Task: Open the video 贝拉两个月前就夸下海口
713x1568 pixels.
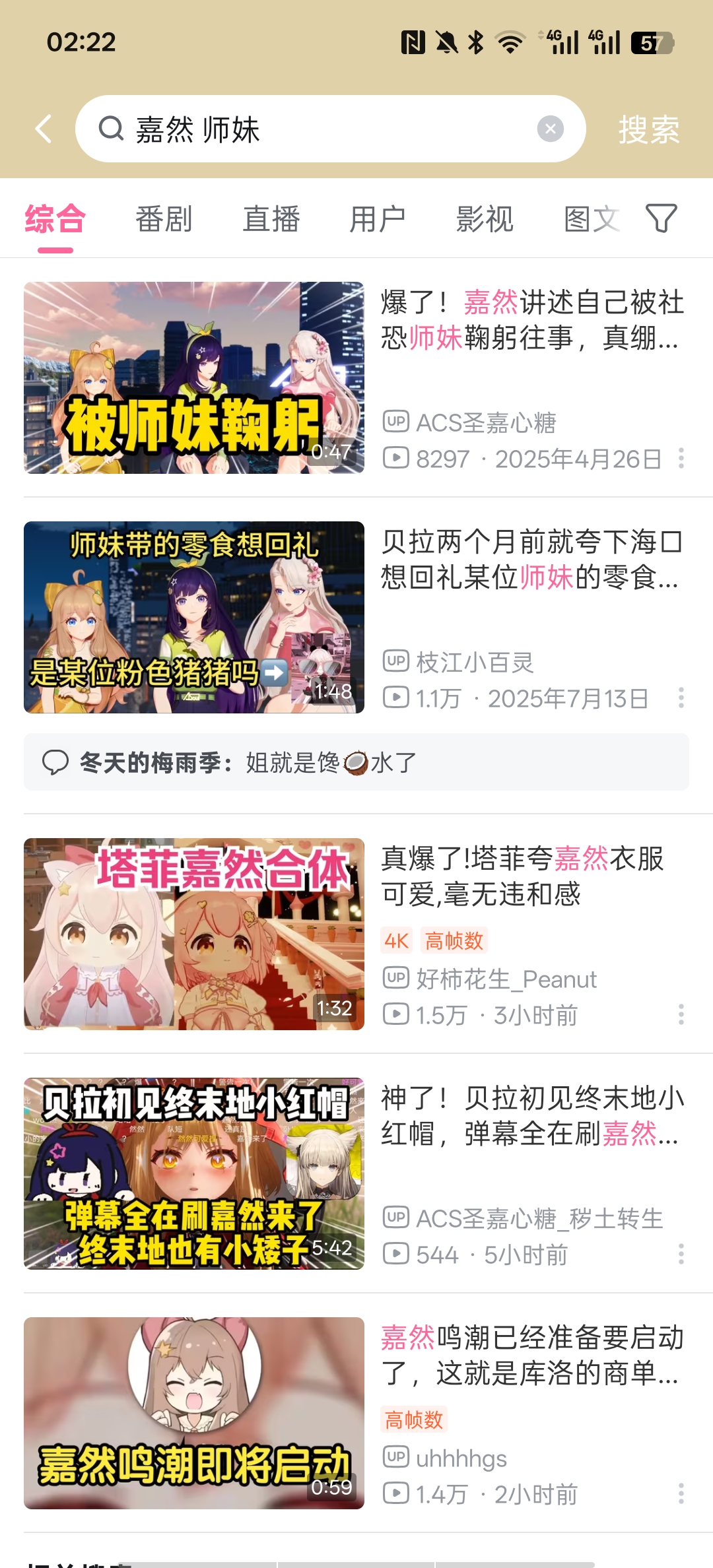Action: [x=533, y=560]
